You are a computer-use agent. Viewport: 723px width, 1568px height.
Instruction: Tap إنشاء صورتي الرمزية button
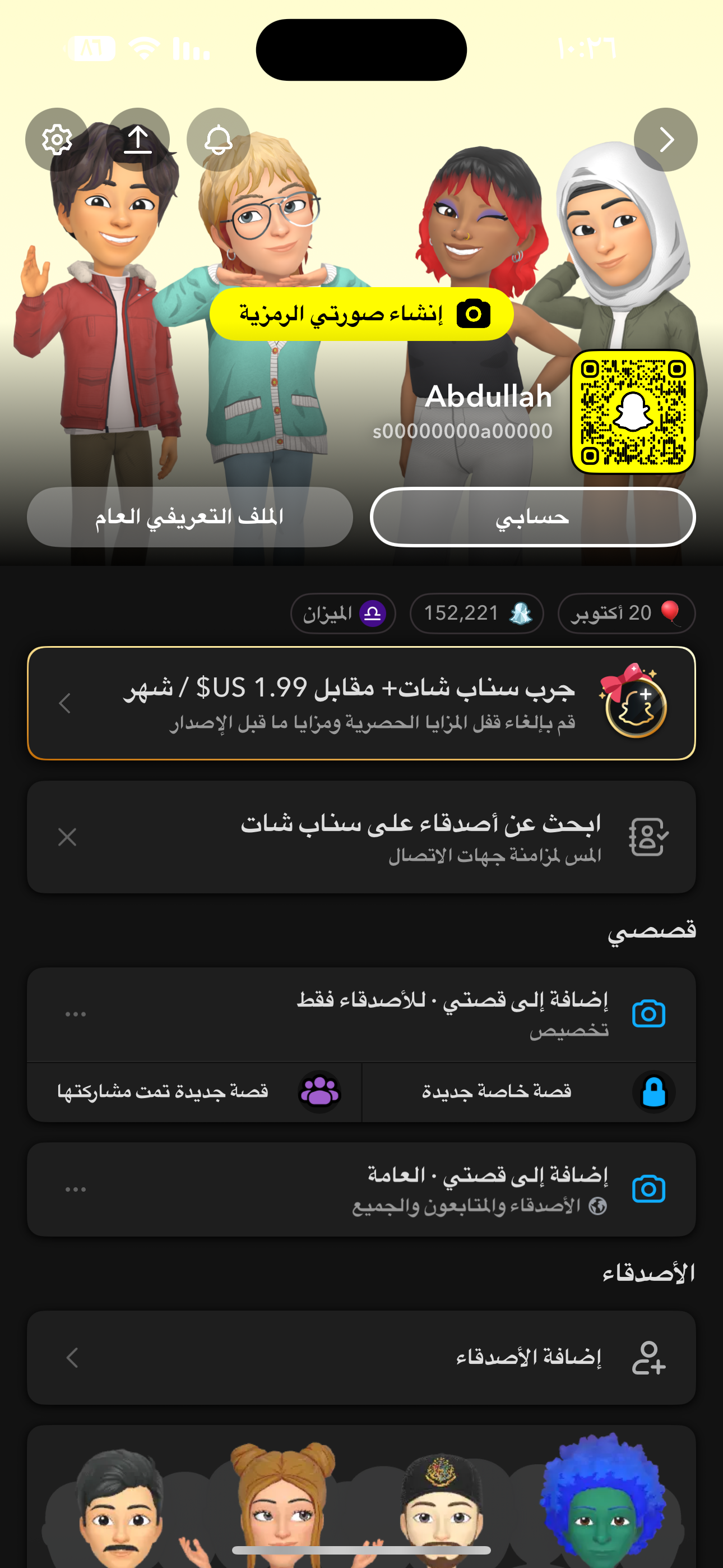pyautogui.click(x=361, y=314)
